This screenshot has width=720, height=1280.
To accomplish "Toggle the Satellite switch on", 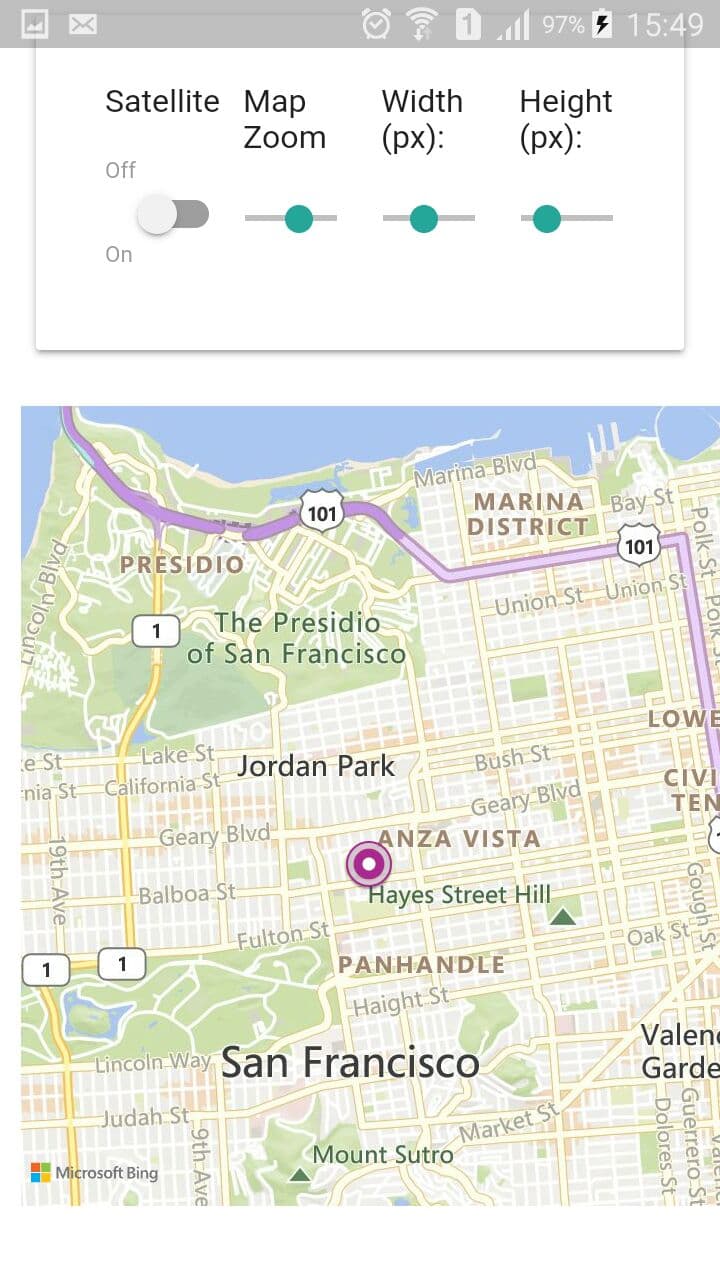I will click(172, 215).
